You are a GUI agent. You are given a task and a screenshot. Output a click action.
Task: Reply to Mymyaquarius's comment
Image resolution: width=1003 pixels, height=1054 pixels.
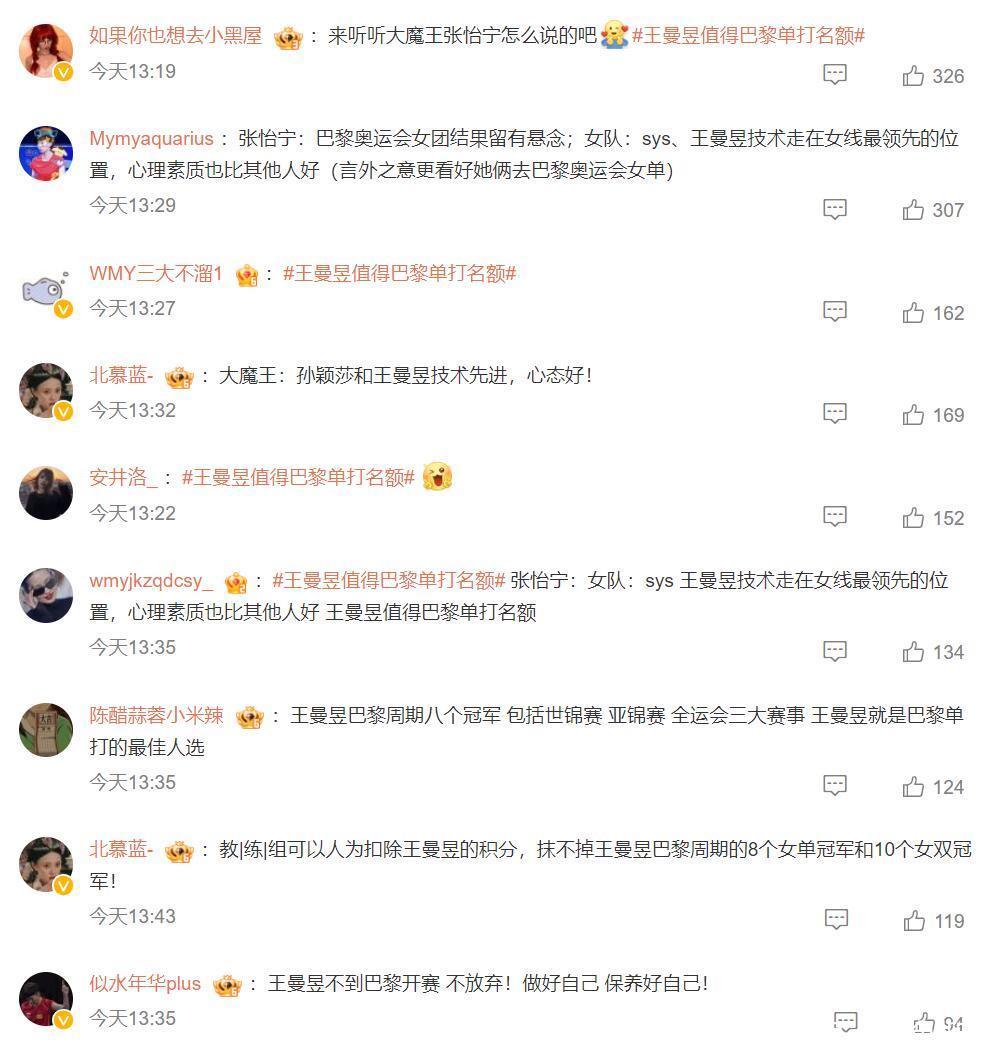coord(835,209)
